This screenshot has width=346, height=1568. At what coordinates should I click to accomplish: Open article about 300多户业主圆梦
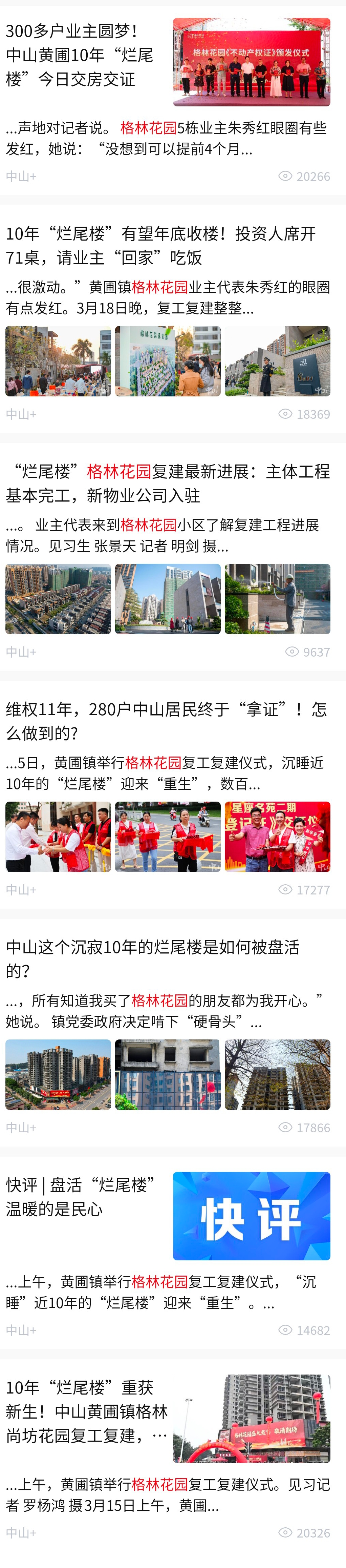tap(79, 55)
